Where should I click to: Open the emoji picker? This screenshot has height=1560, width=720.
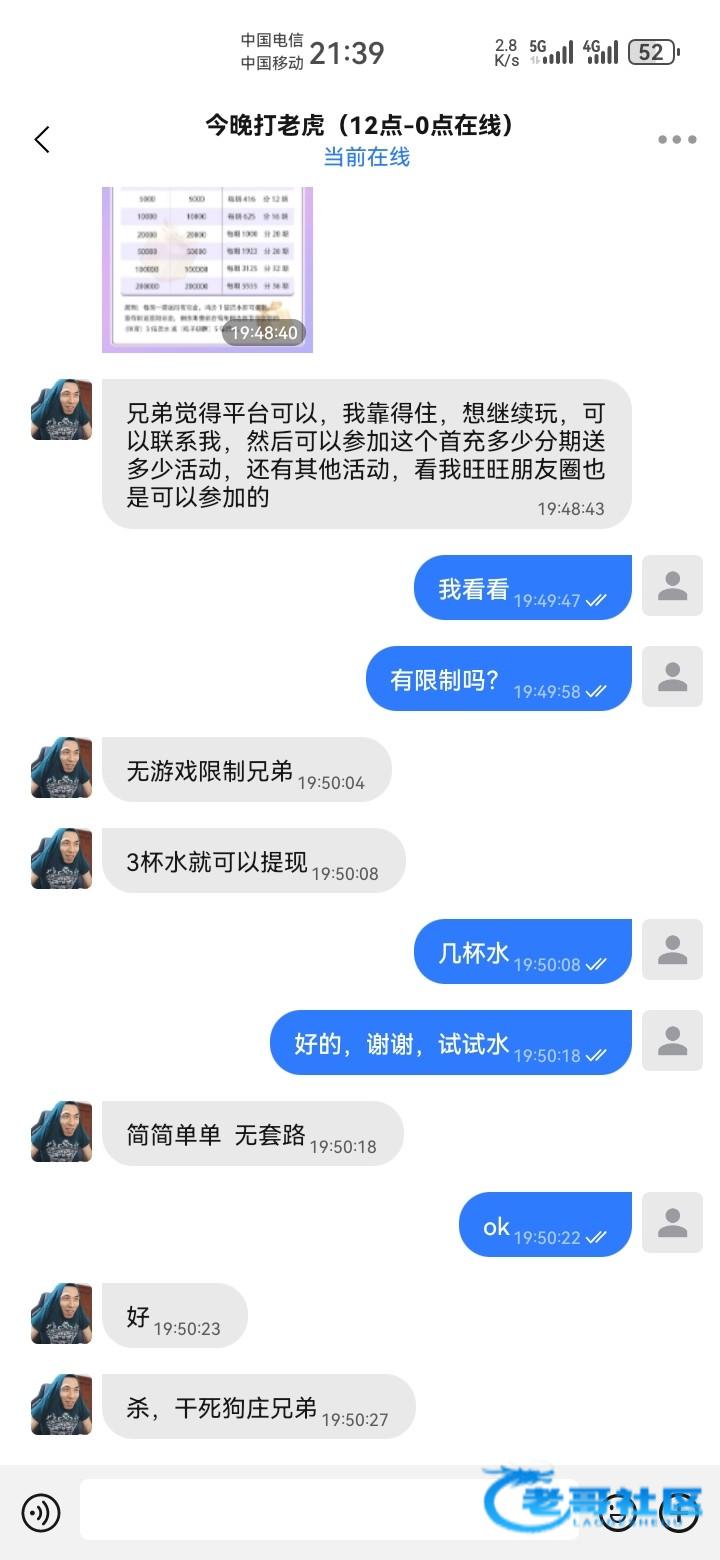pos(618,1512)
